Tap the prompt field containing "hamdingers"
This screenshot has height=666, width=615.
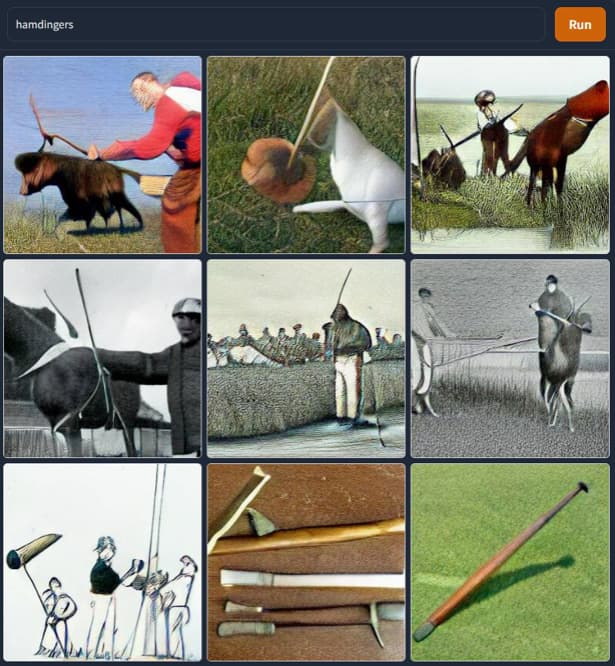(x=275, y=24)
